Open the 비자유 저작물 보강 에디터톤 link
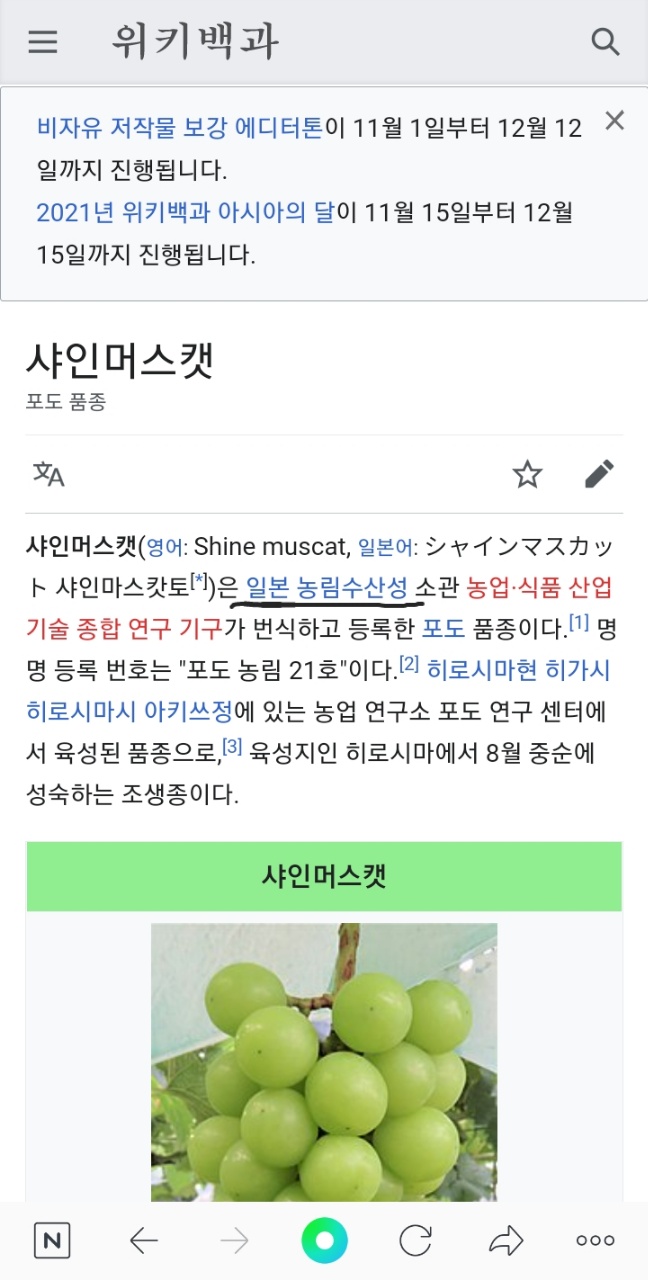The height and width of the screenshot is (1280, 648). [x=180, y=128]
